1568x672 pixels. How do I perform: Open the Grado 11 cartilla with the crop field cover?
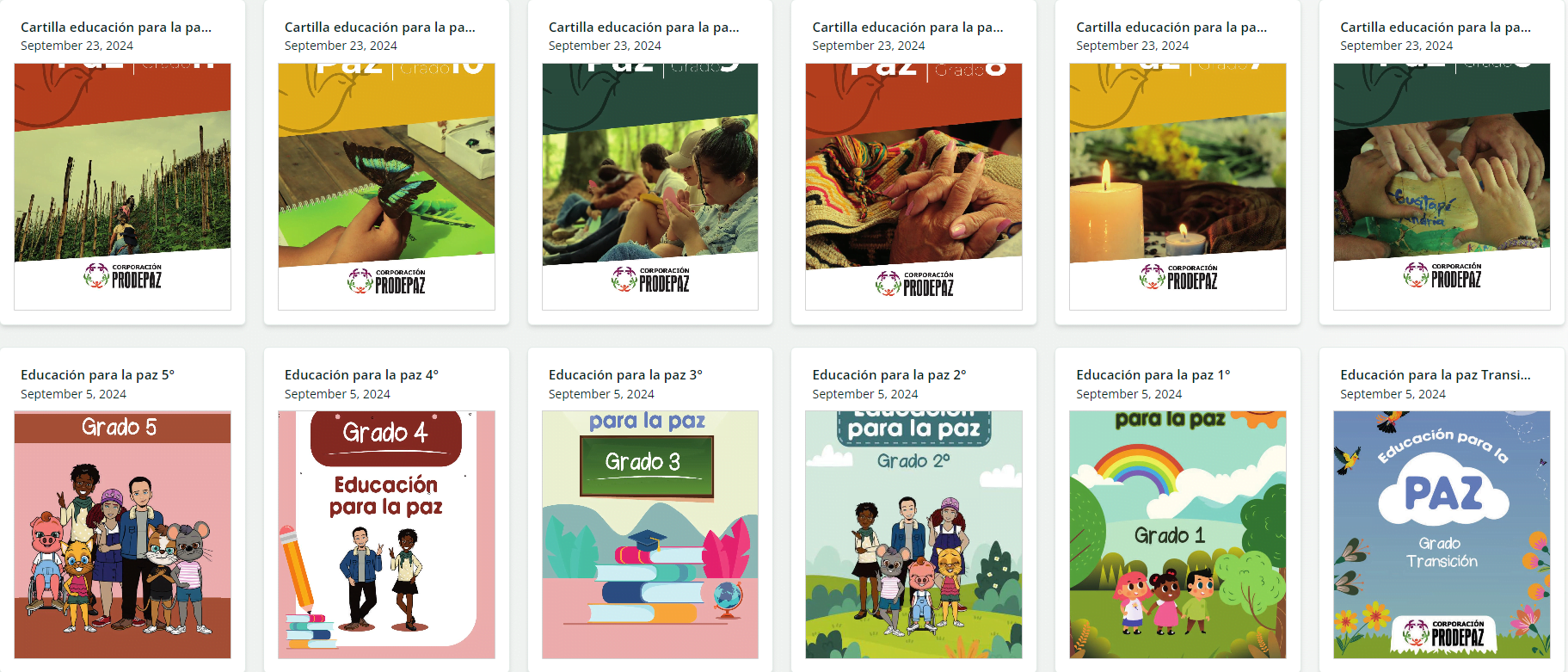coord(122,185)
